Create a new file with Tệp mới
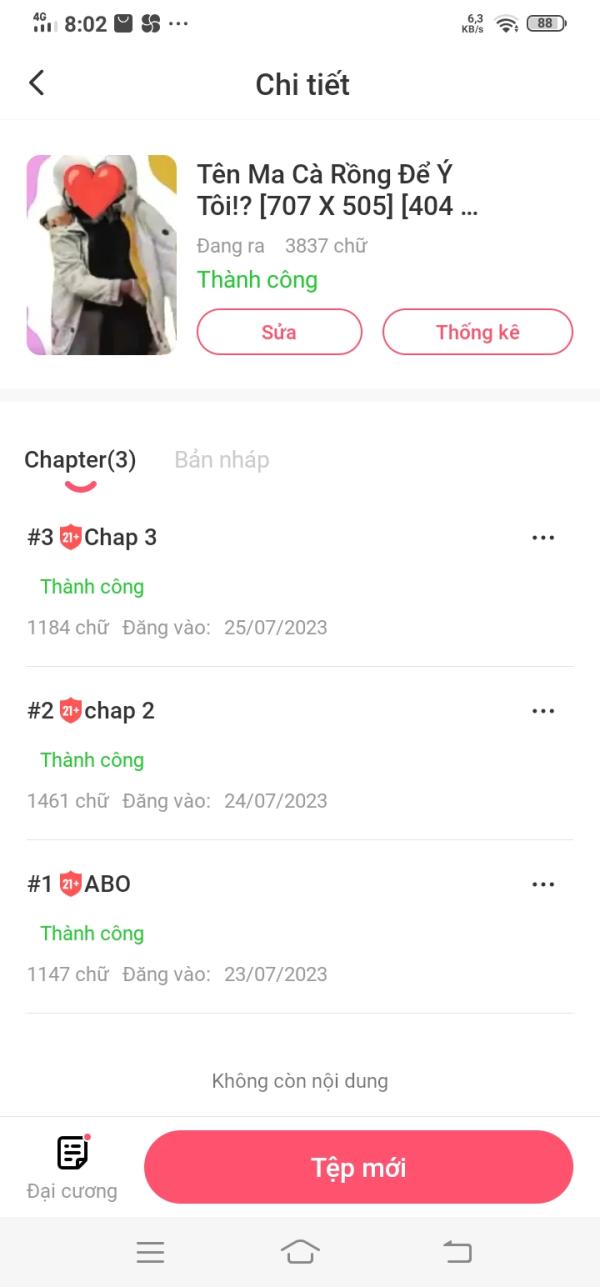This screenshot has width=600, height=1287. (359, 1167)
